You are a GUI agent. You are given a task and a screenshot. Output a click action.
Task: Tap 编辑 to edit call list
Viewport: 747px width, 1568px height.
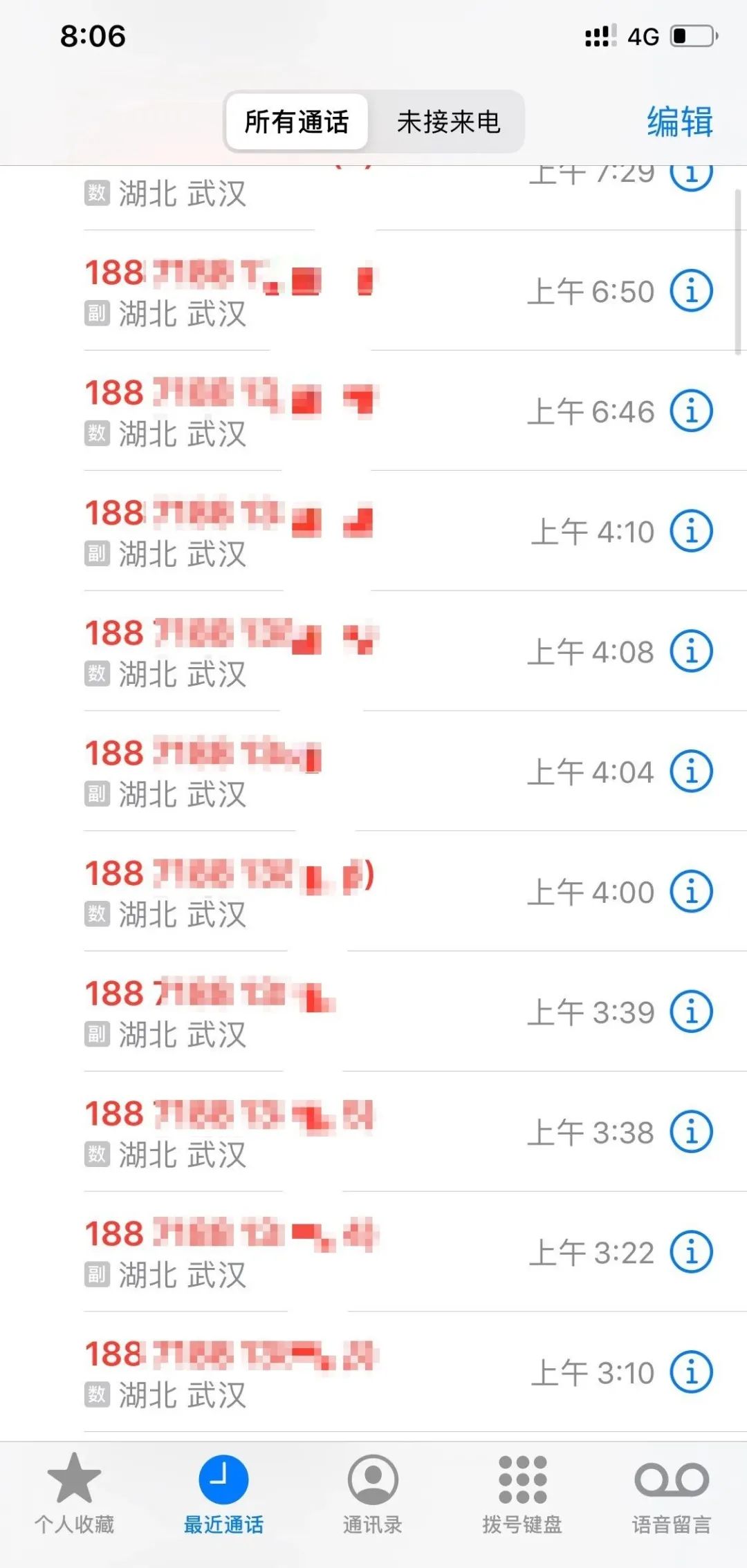point(679,122)
